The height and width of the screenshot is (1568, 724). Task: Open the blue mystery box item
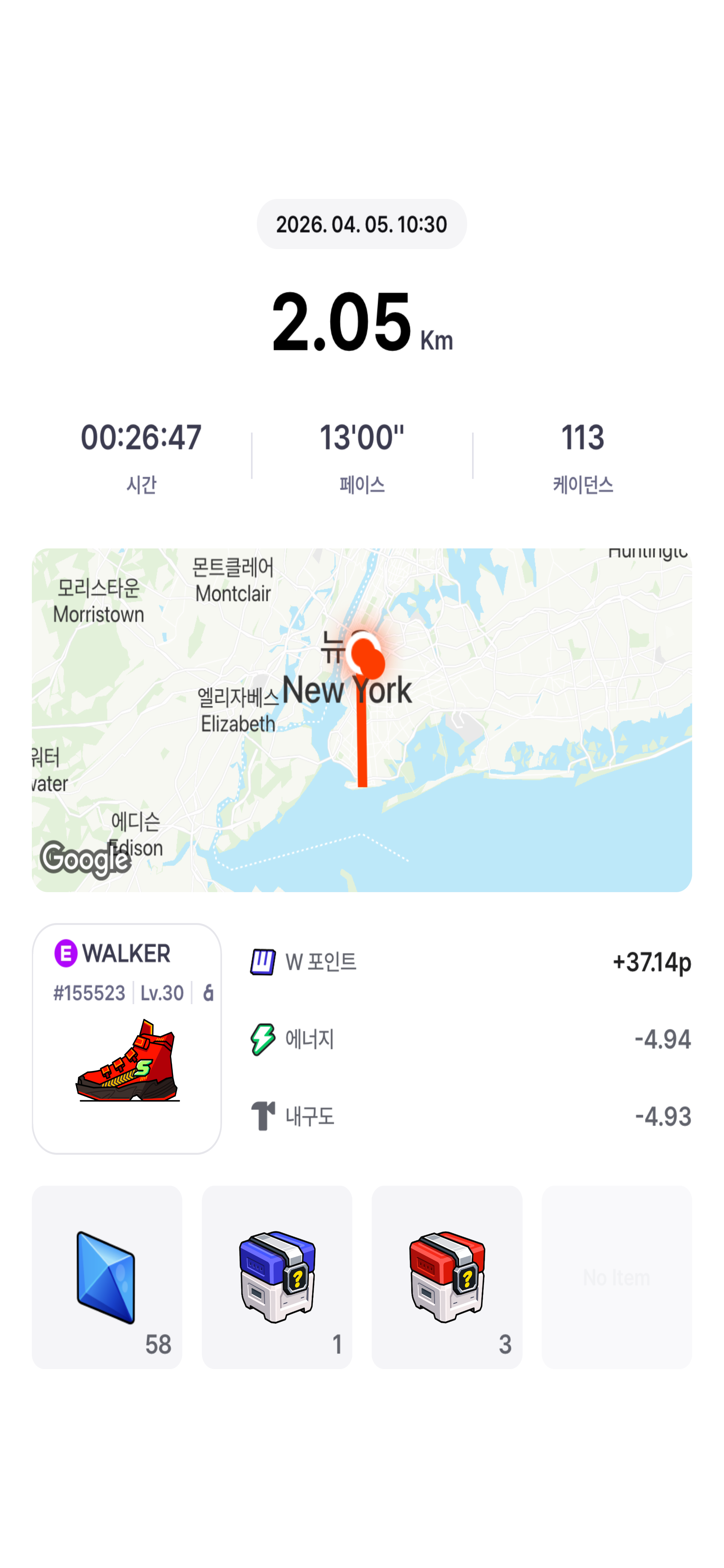pos(277,1276)
